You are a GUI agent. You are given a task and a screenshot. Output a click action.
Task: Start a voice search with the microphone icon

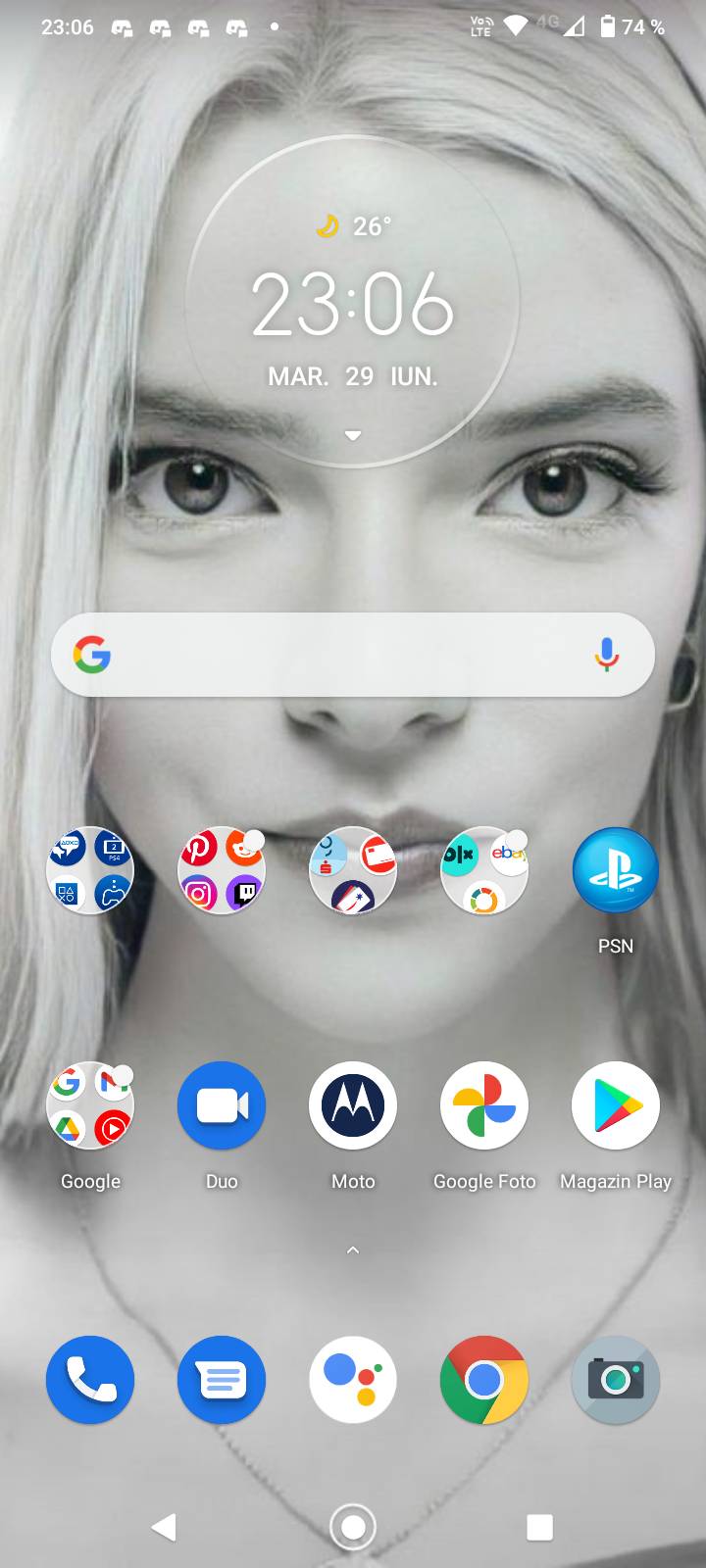608,655
